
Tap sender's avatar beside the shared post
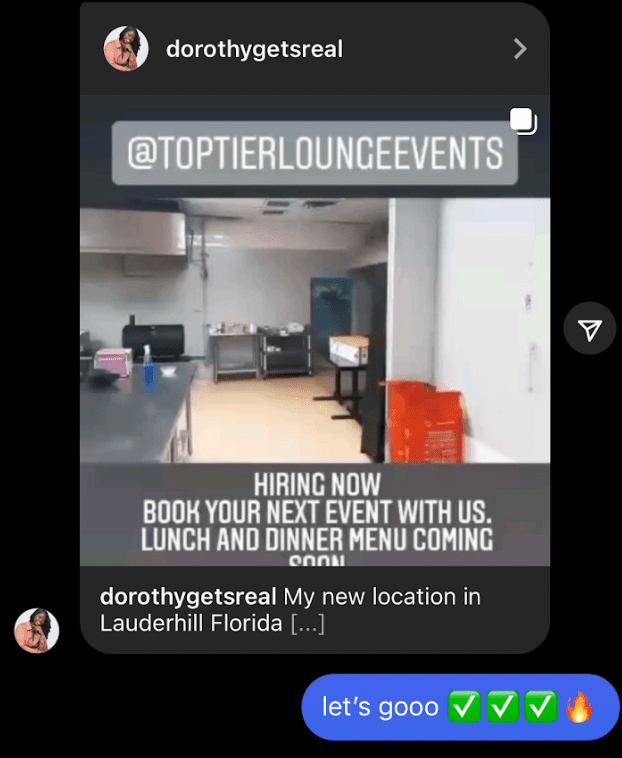coord(37,630)
